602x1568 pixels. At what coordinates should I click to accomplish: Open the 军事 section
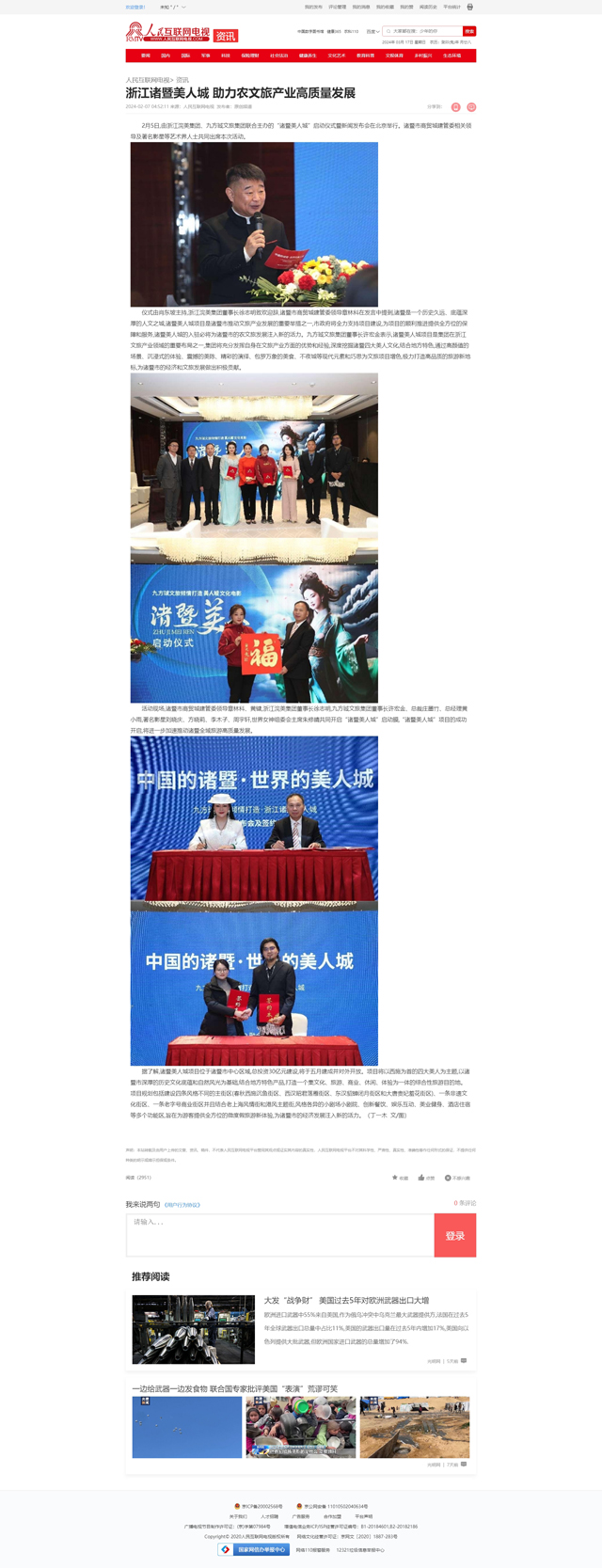click(x=205, y=55)
